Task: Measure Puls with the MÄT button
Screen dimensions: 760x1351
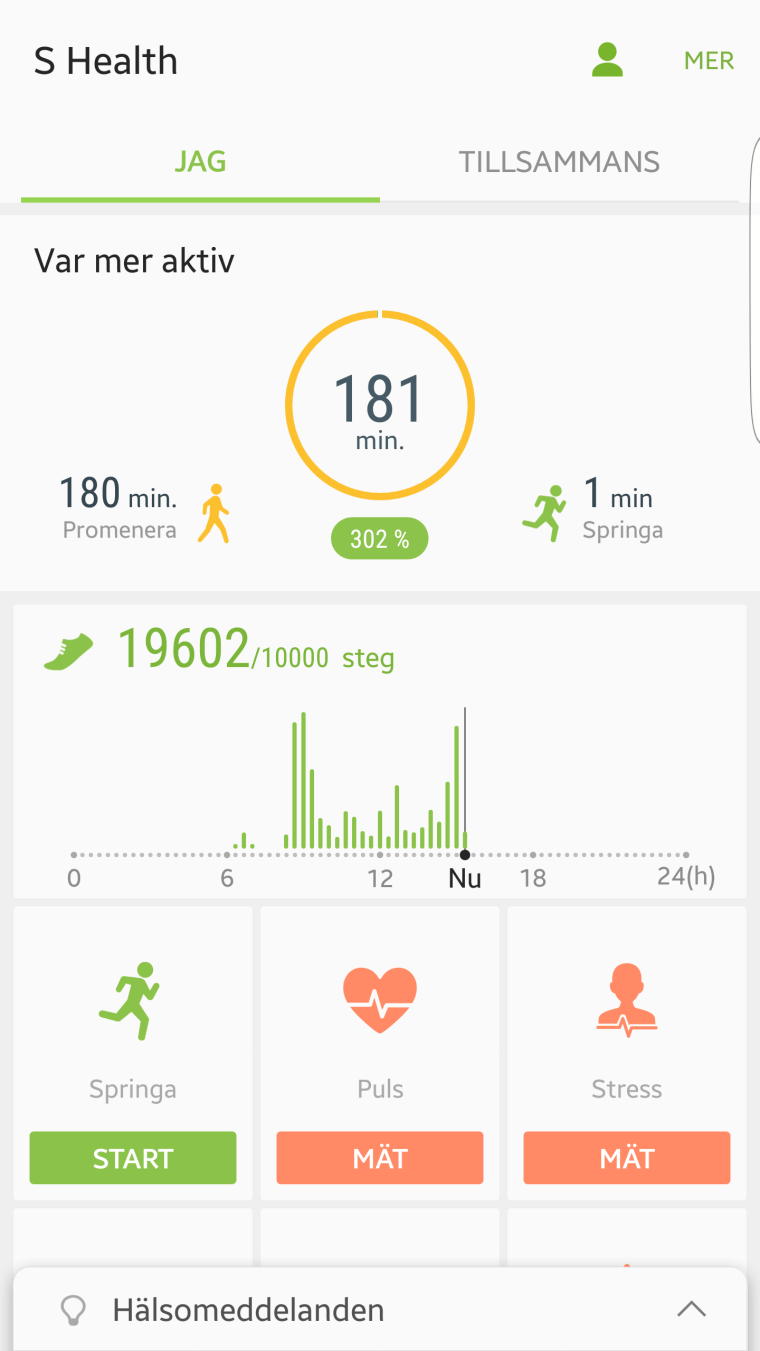Action: pos(380,1158)
